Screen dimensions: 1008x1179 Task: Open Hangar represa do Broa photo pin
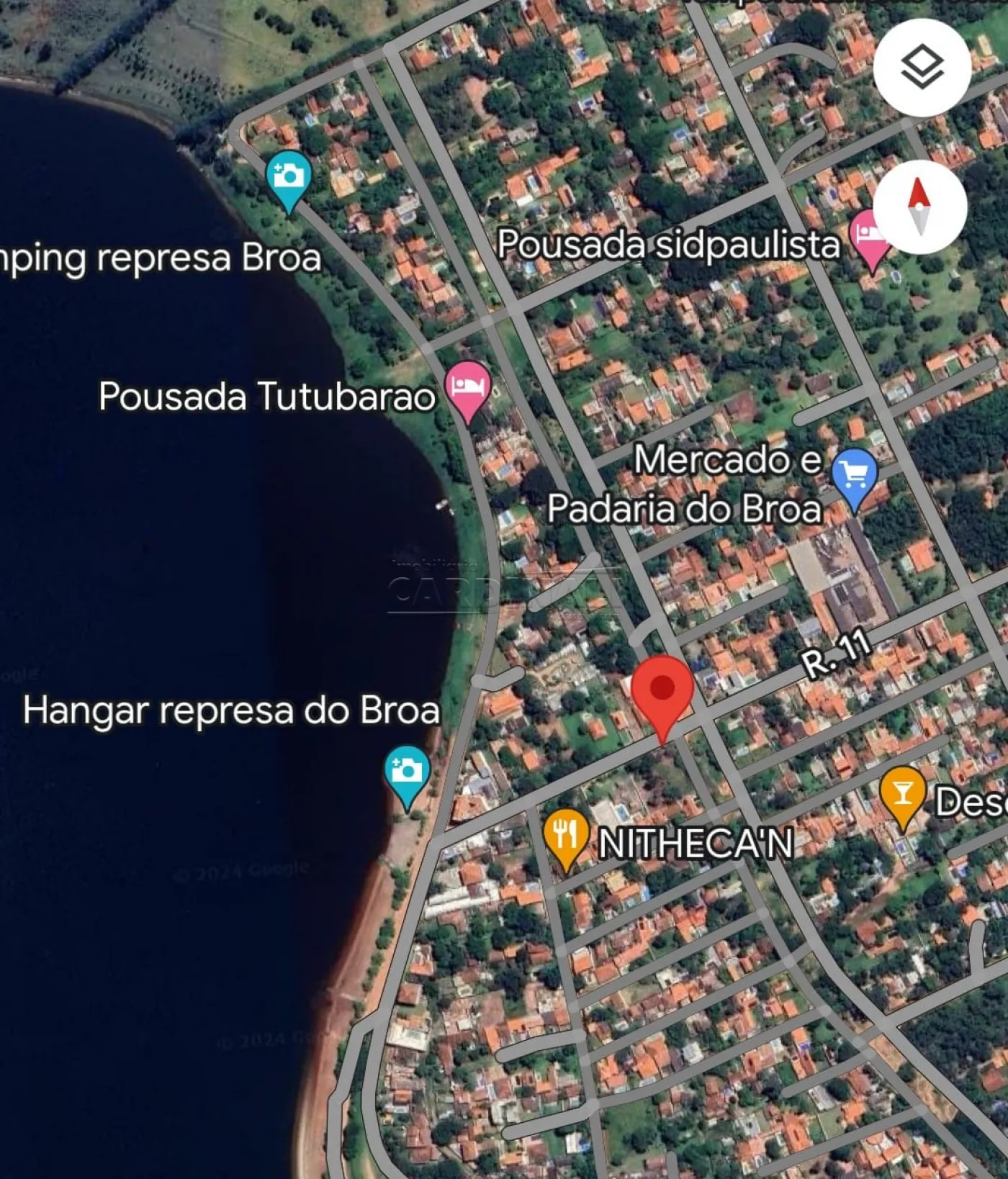click(407, 773)
